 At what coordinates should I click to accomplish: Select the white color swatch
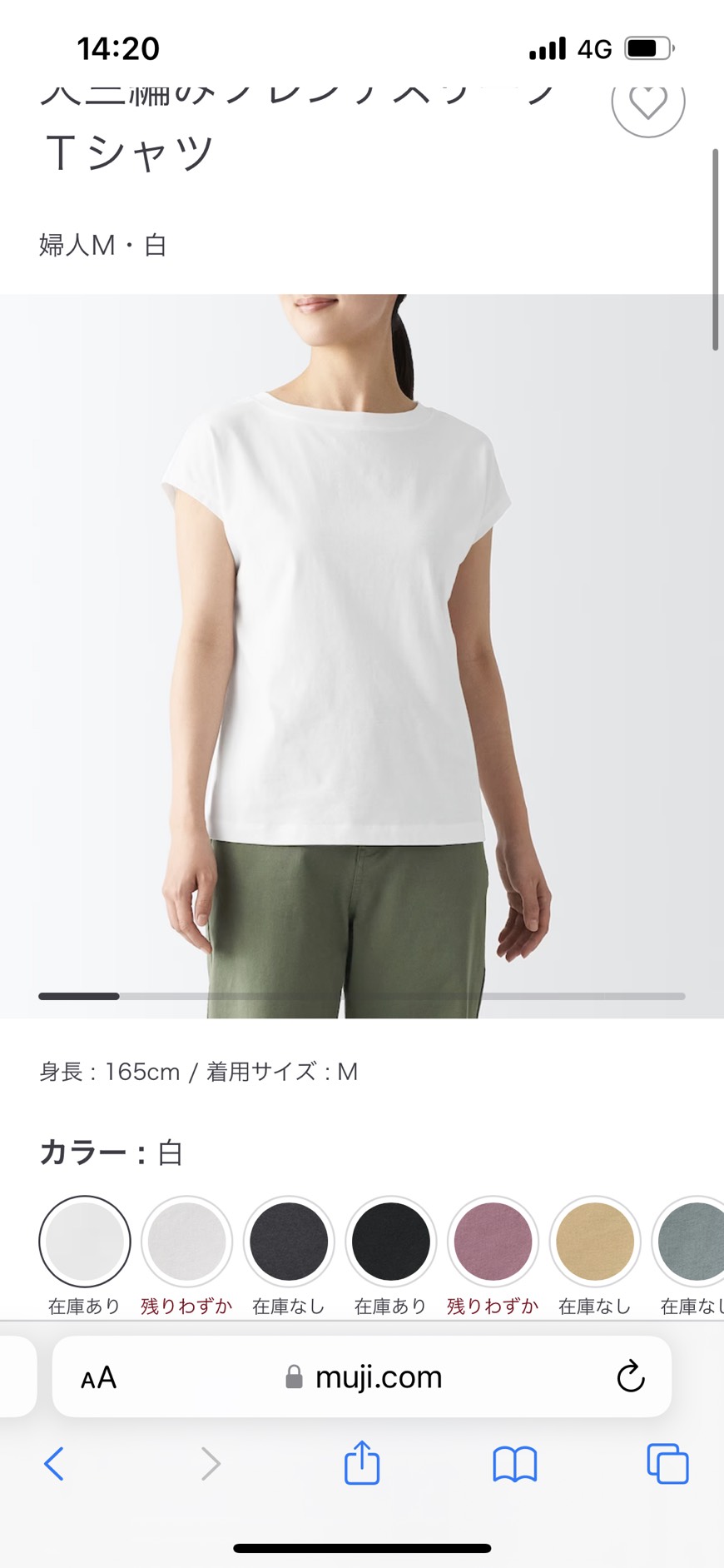85,1241
